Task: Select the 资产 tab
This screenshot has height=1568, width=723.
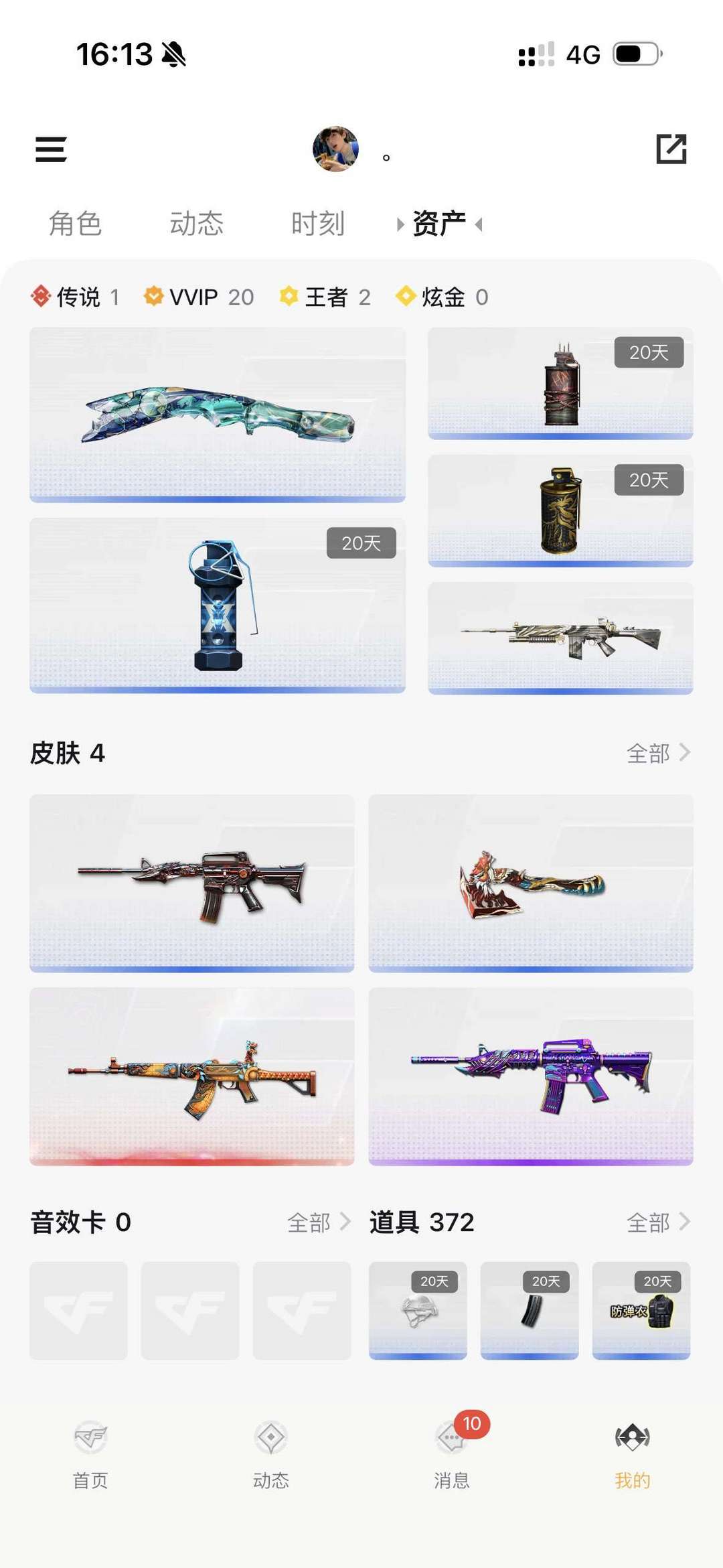Action: pos(439,223)
